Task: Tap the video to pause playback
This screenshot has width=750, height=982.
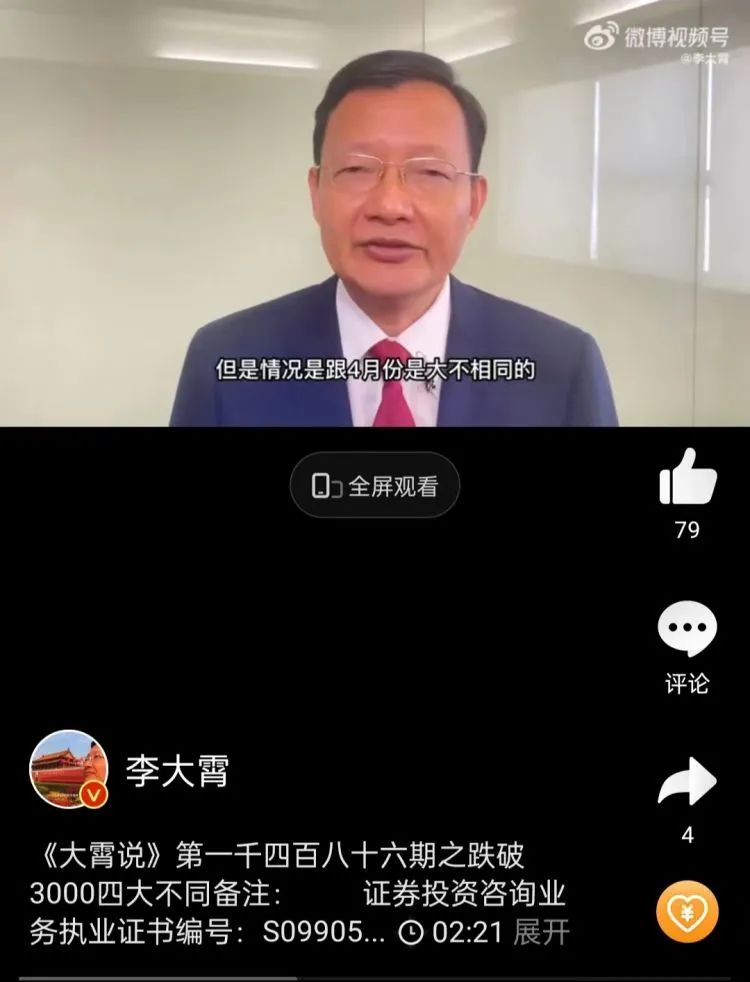Action: click(375, 213)
